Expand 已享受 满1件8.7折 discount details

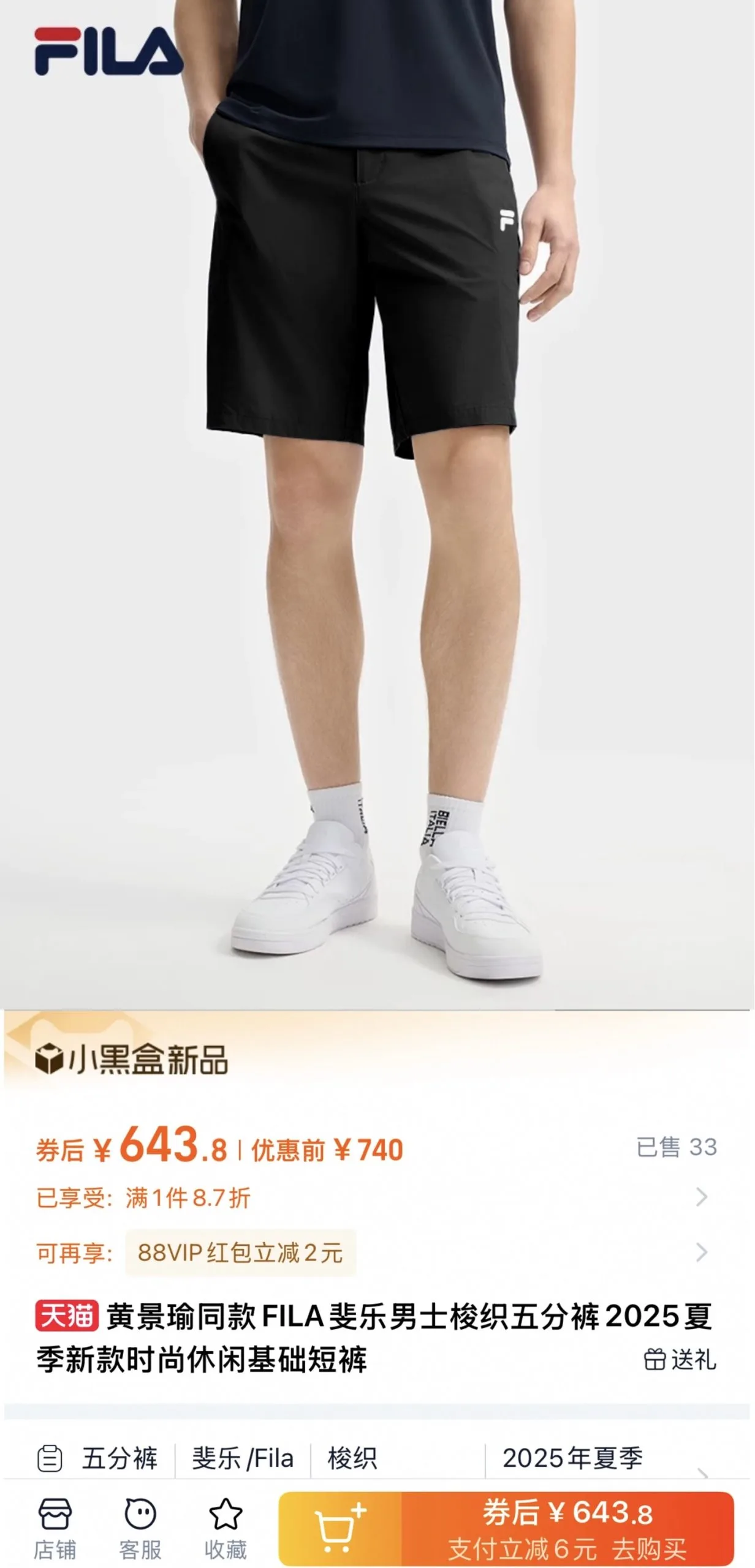tap(702, 1197)
